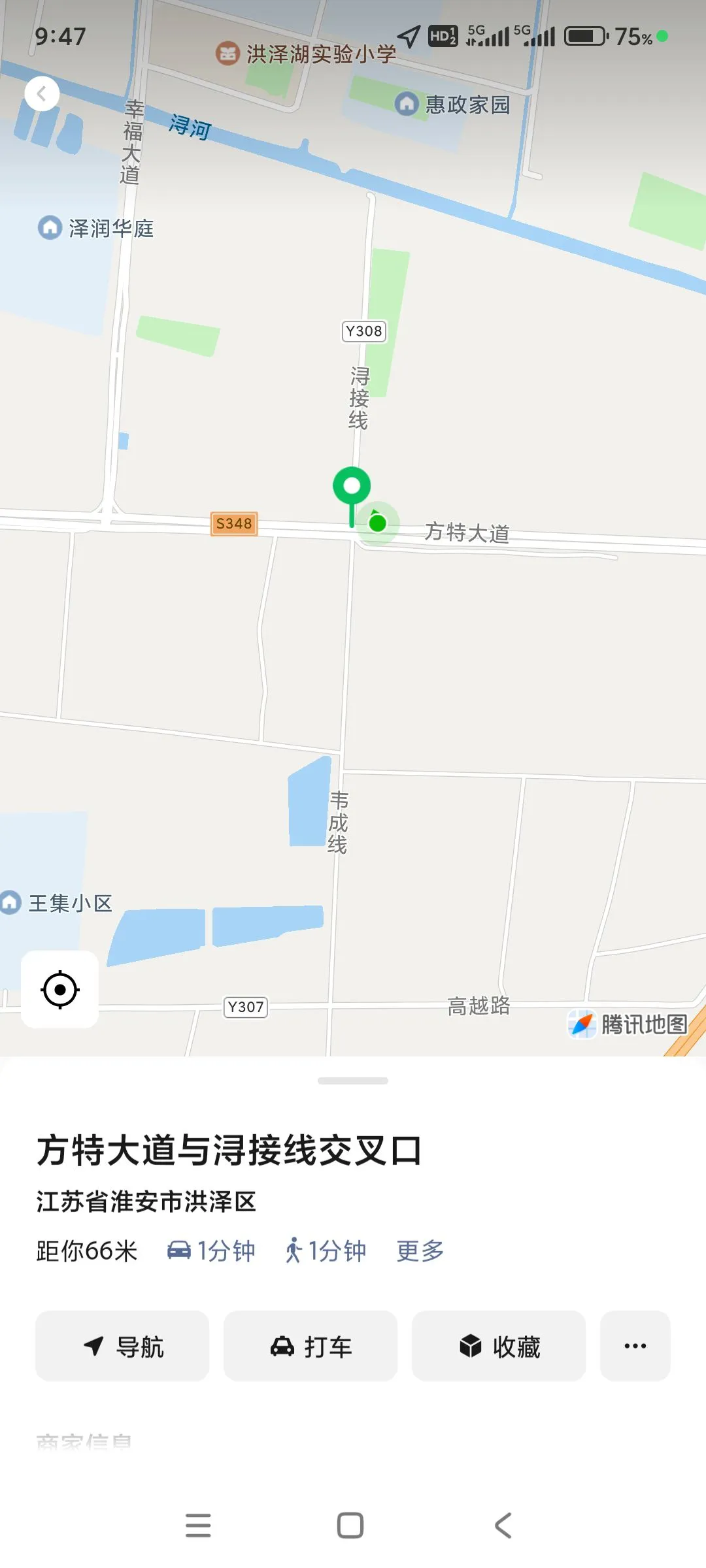Hail a ride with 打车
This screenshot has height=1568, width=706.
pos(311,1346)
